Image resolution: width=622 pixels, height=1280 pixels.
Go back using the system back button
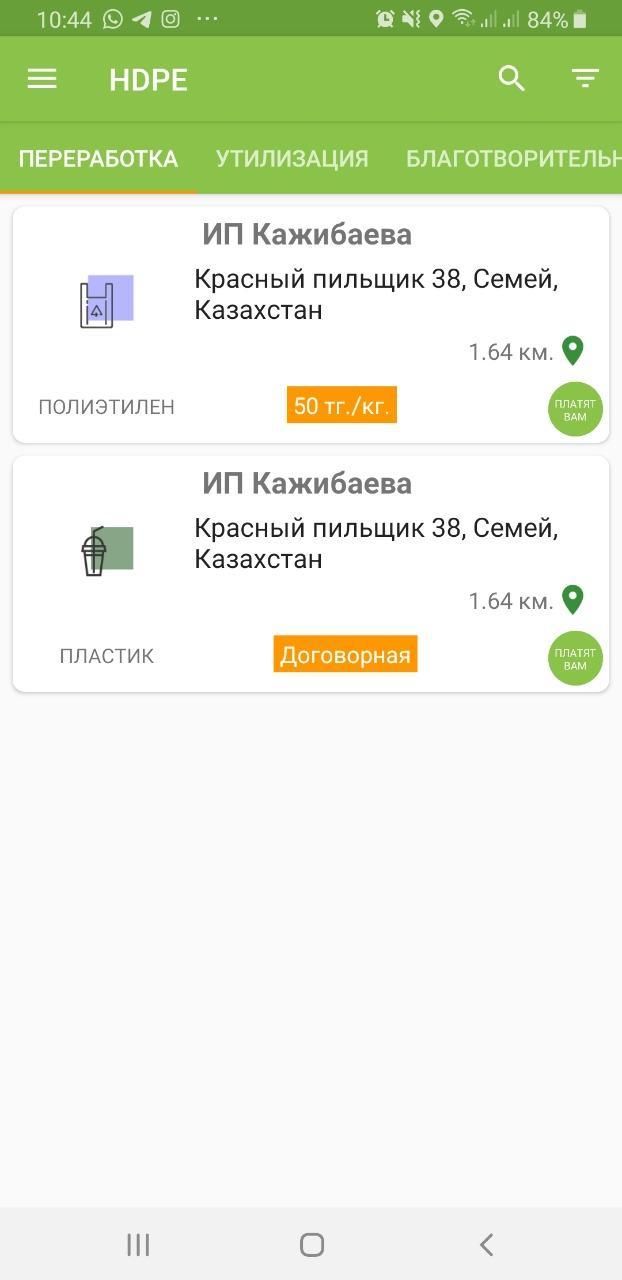[x=486, y=1244]
